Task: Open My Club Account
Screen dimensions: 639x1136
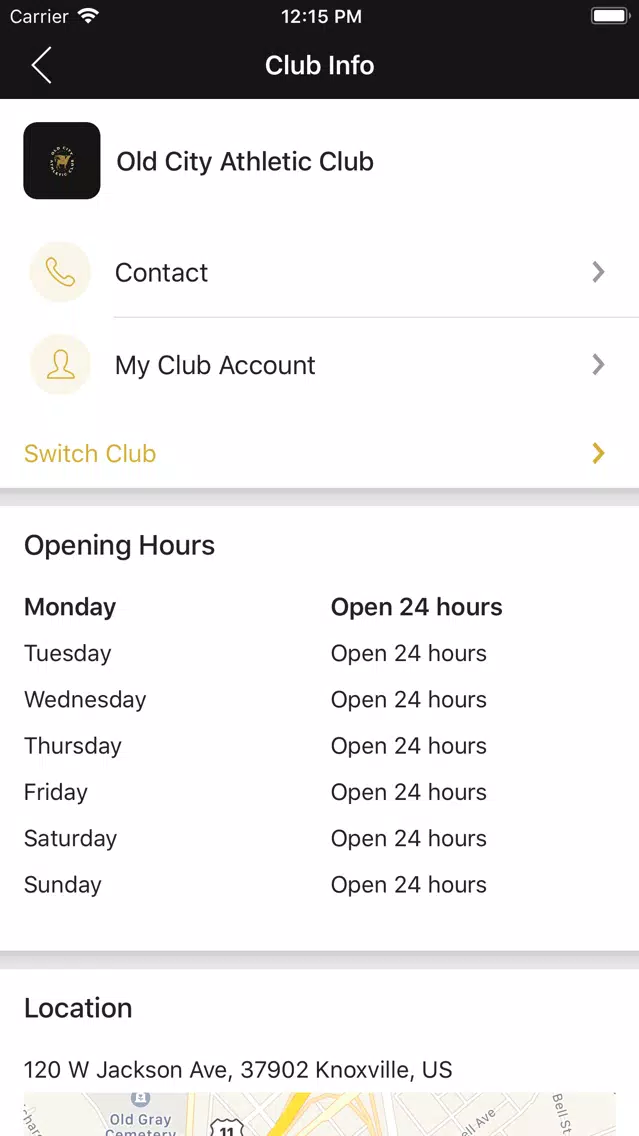Action: (320, 364)
